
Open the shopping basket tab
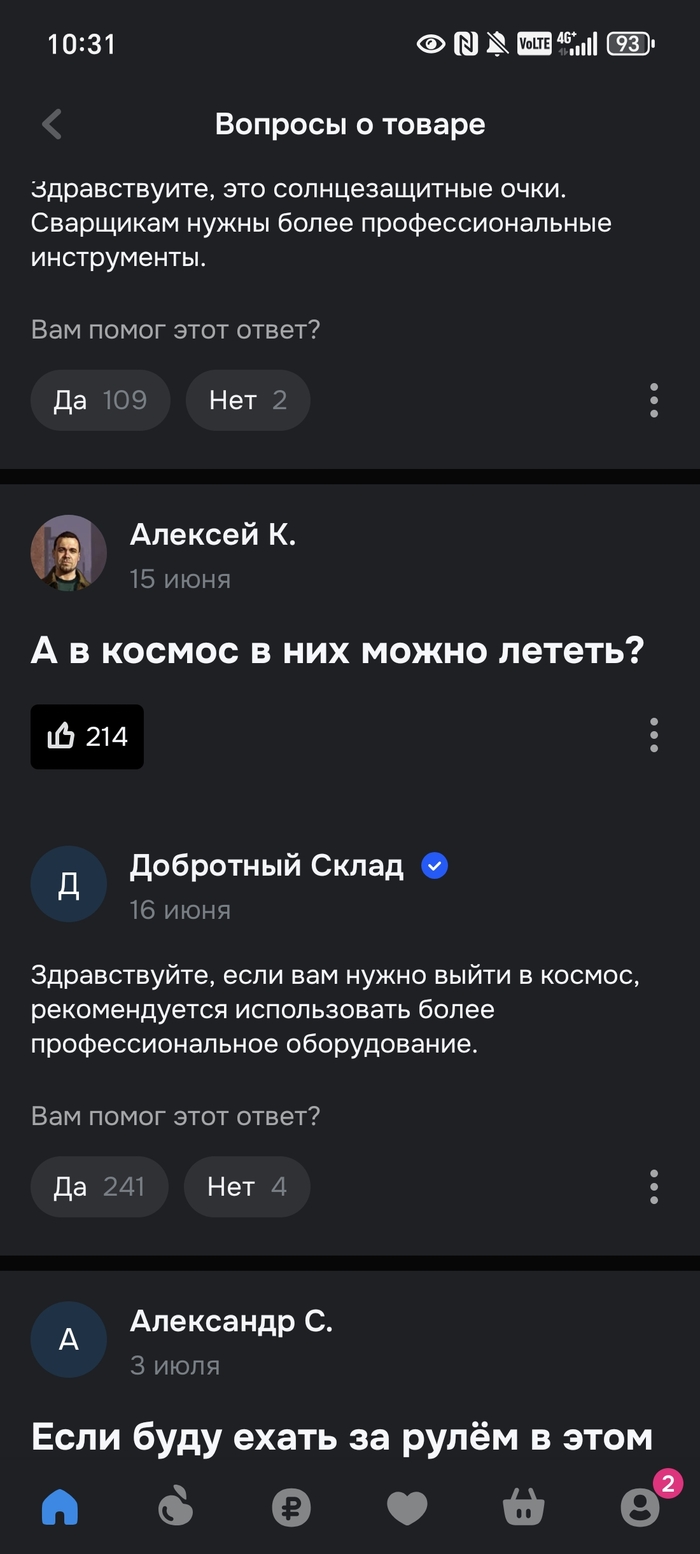pos(523,1507)
